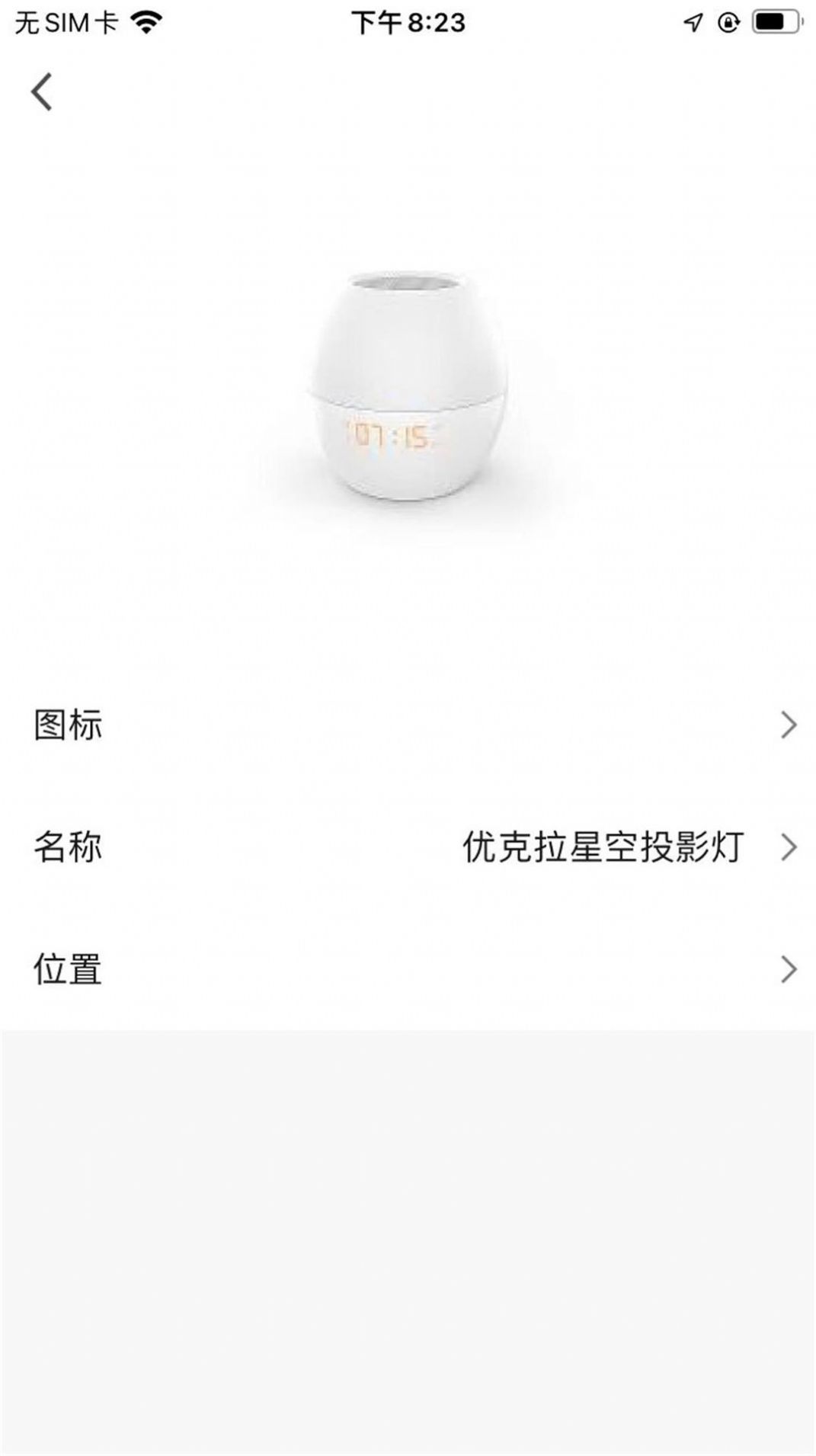Tap the battery indicator in the status bar

776,22
